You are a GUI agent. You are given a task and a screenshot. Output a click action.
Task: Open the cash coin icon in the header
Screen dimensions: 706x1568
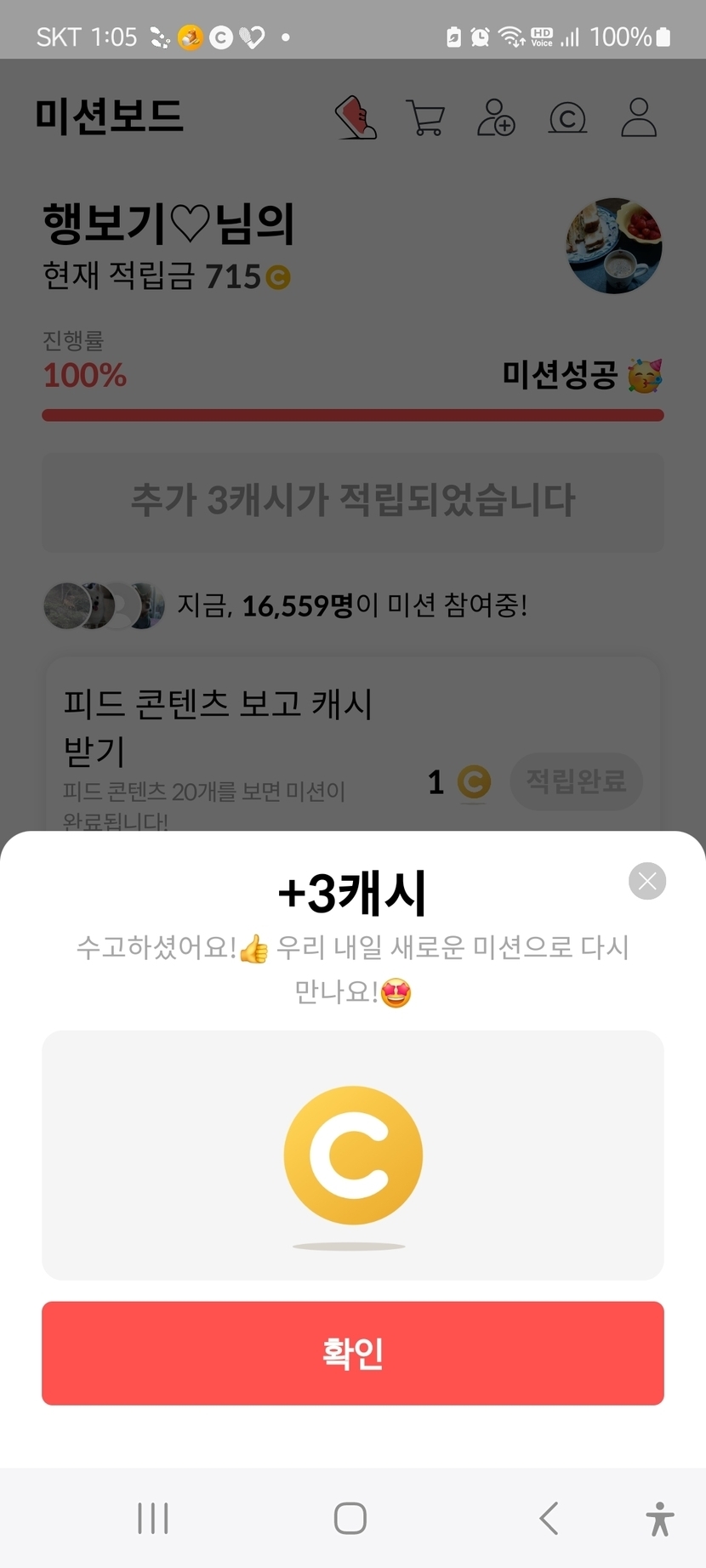tap(567, 117)
